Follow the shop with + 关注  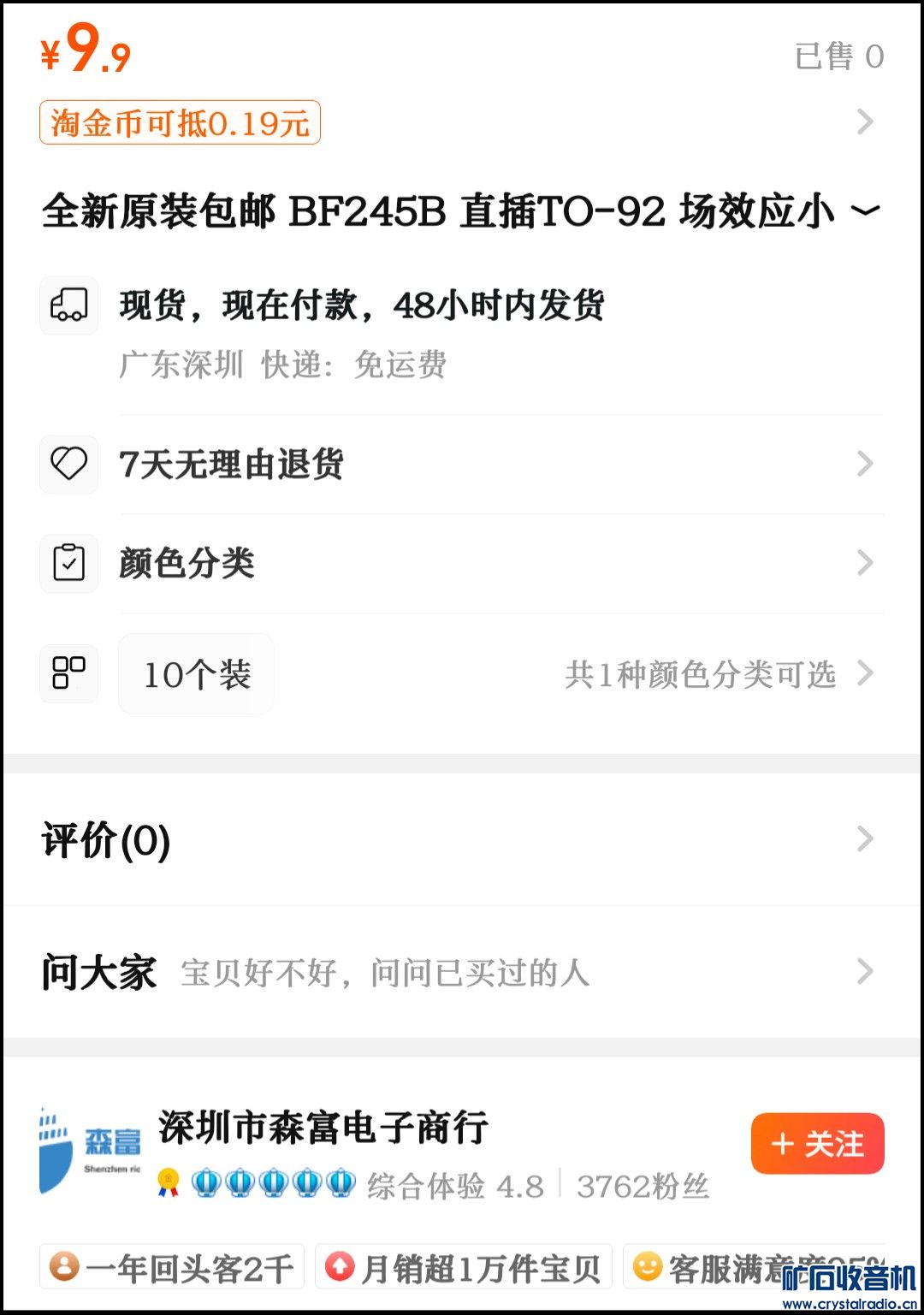click(x=817, y=1143)
